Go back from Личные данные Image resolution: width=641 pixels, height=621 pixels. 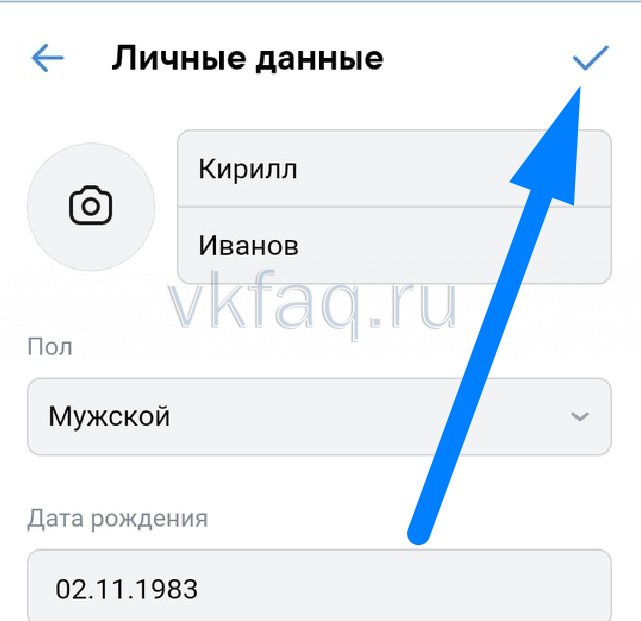(x=48, y=58)
